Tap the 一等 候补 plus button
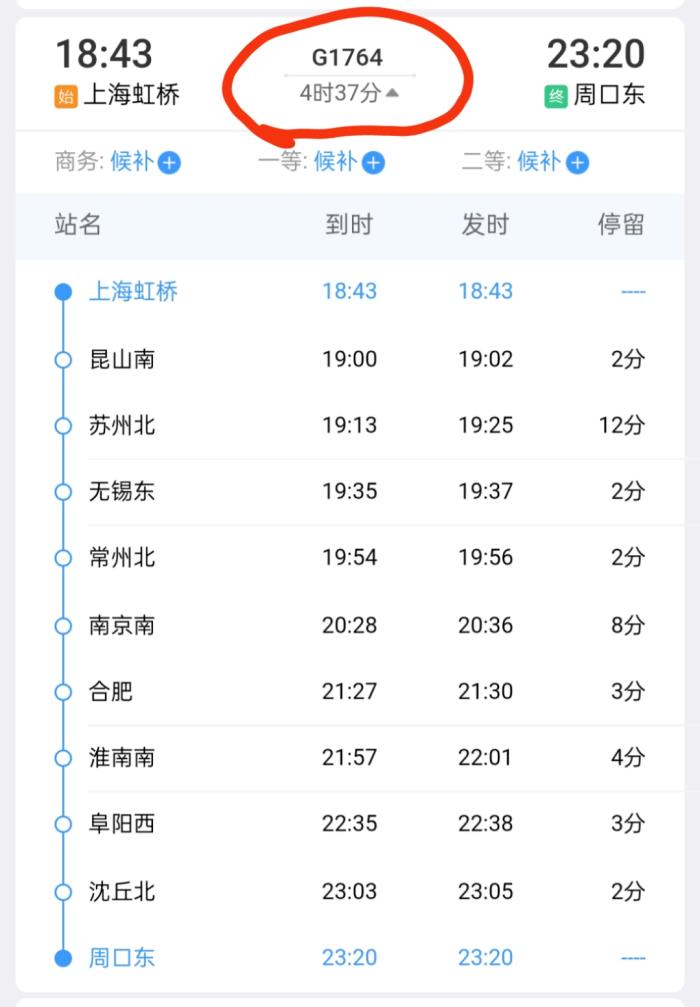This screenshot has width=700, height=1007. tap(373, 163)
